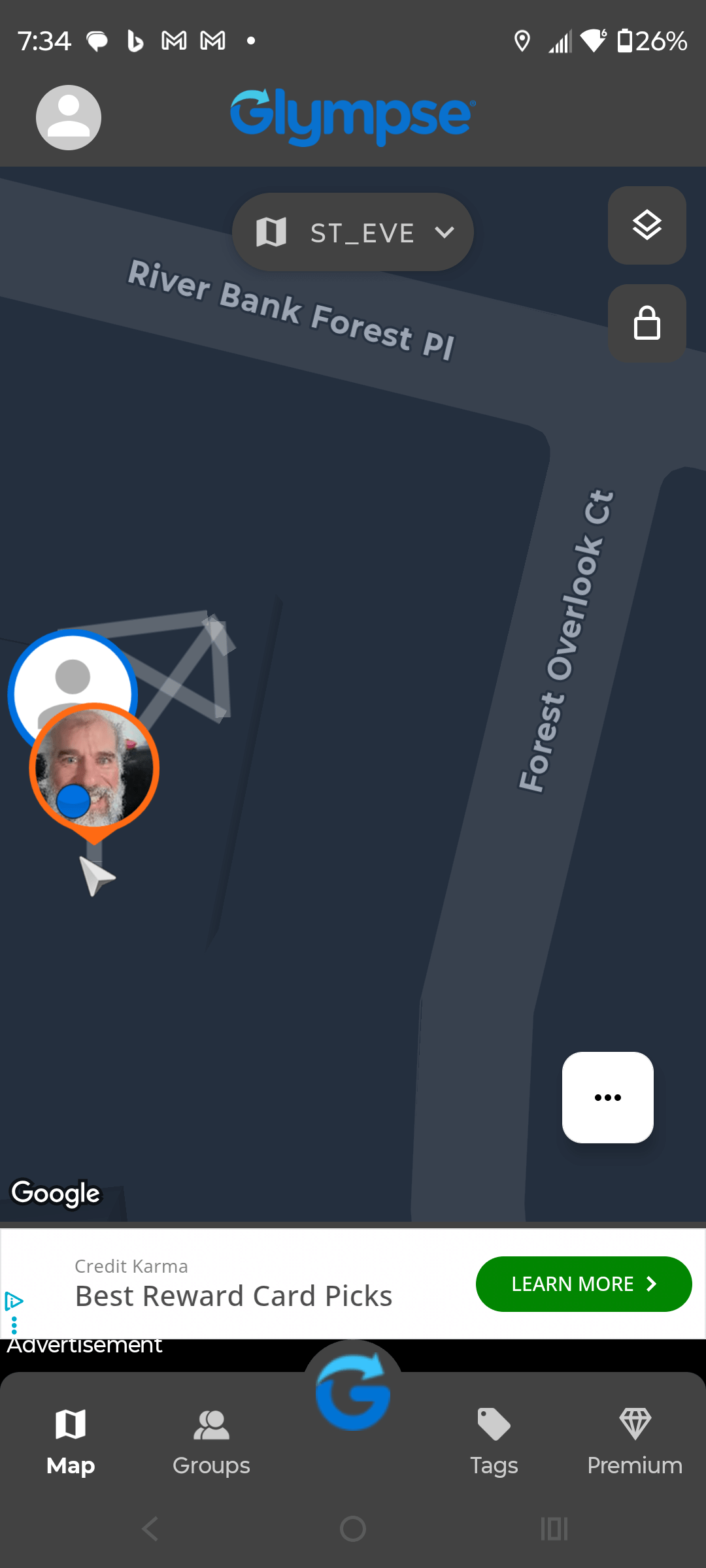Open the AdChoices icon on the ad
Image resolution: width=706 pixels, height=1568 pixels.
13,1301
